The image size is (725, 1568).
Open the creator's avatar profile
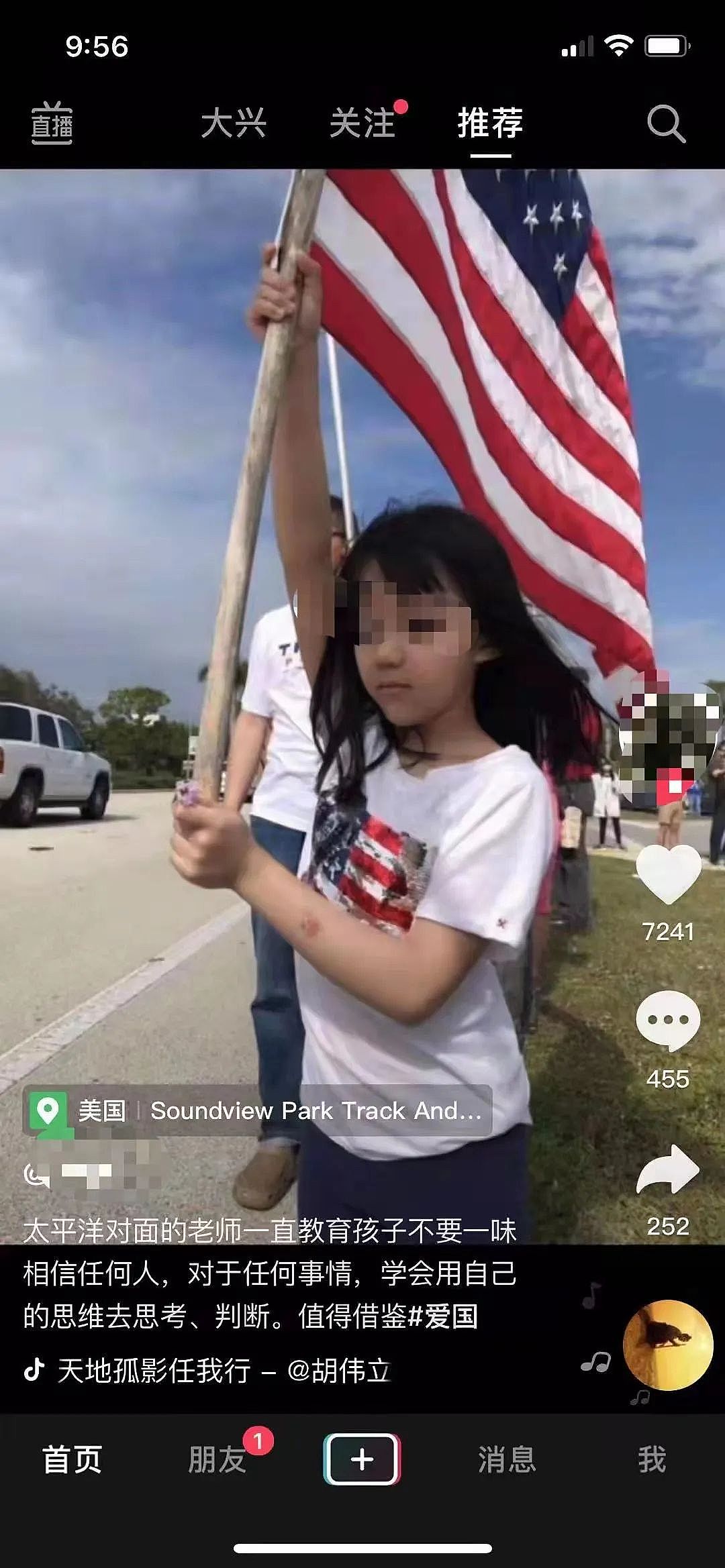click(668, 738)
